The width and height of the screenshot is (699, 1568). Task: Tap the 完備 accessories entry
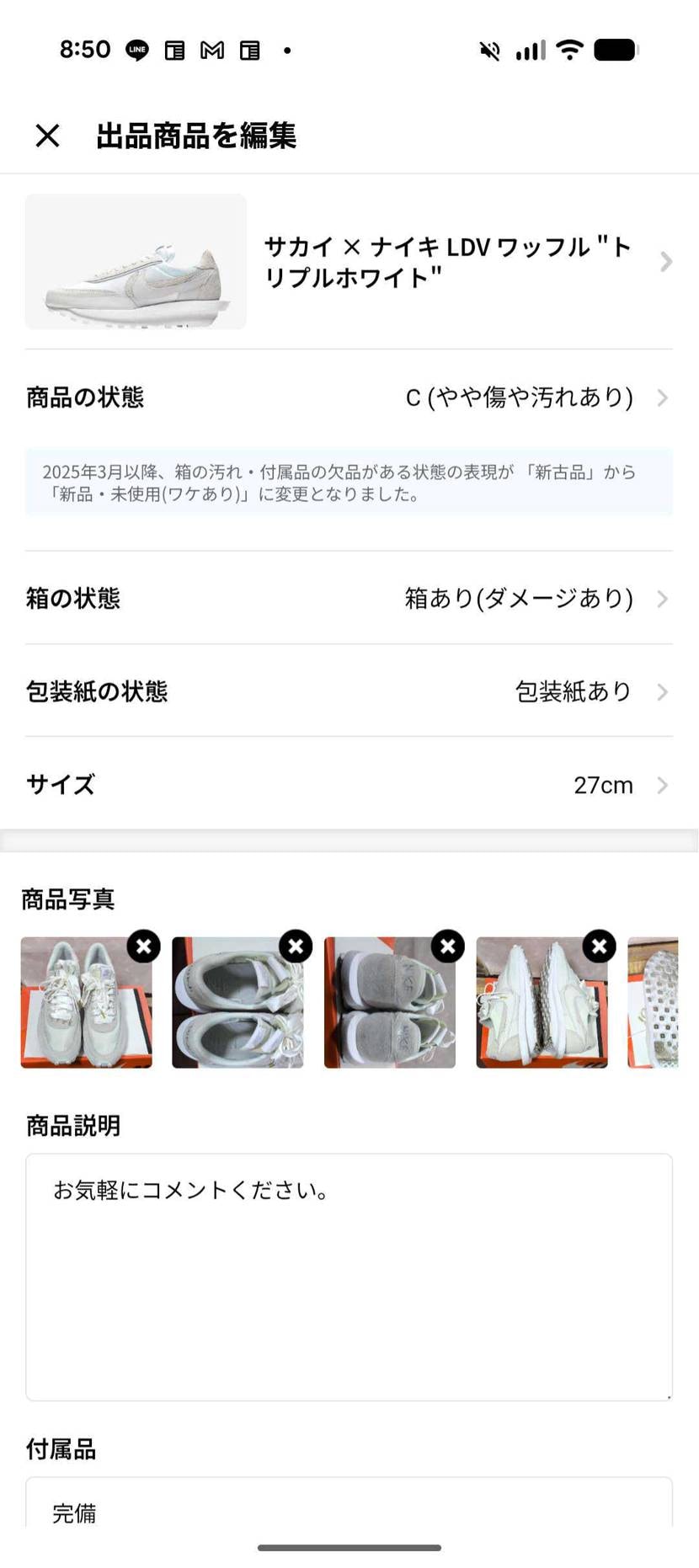tap(72, 1513)
